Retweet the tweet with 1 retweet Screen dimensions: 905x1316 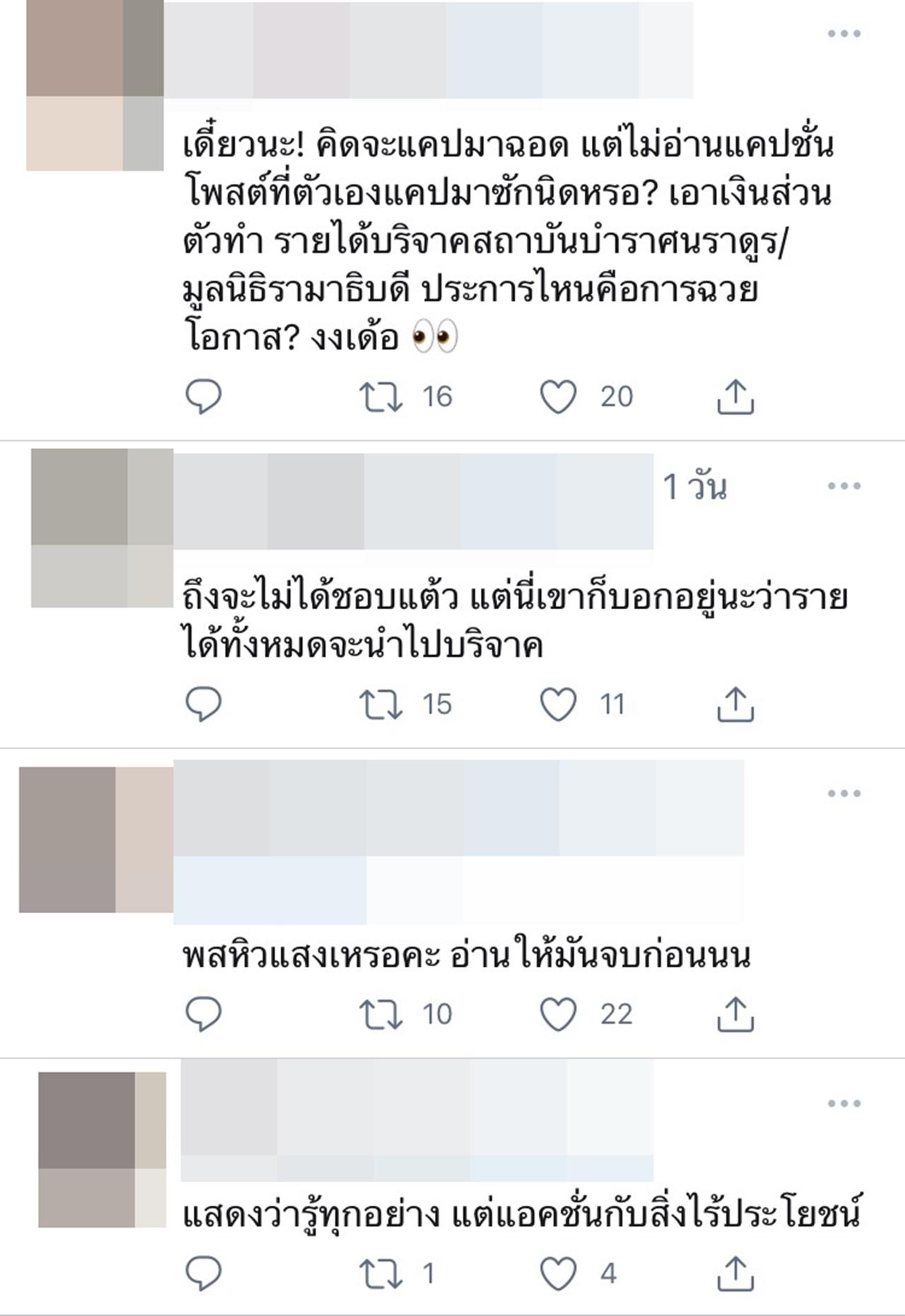pos(381,1274)
